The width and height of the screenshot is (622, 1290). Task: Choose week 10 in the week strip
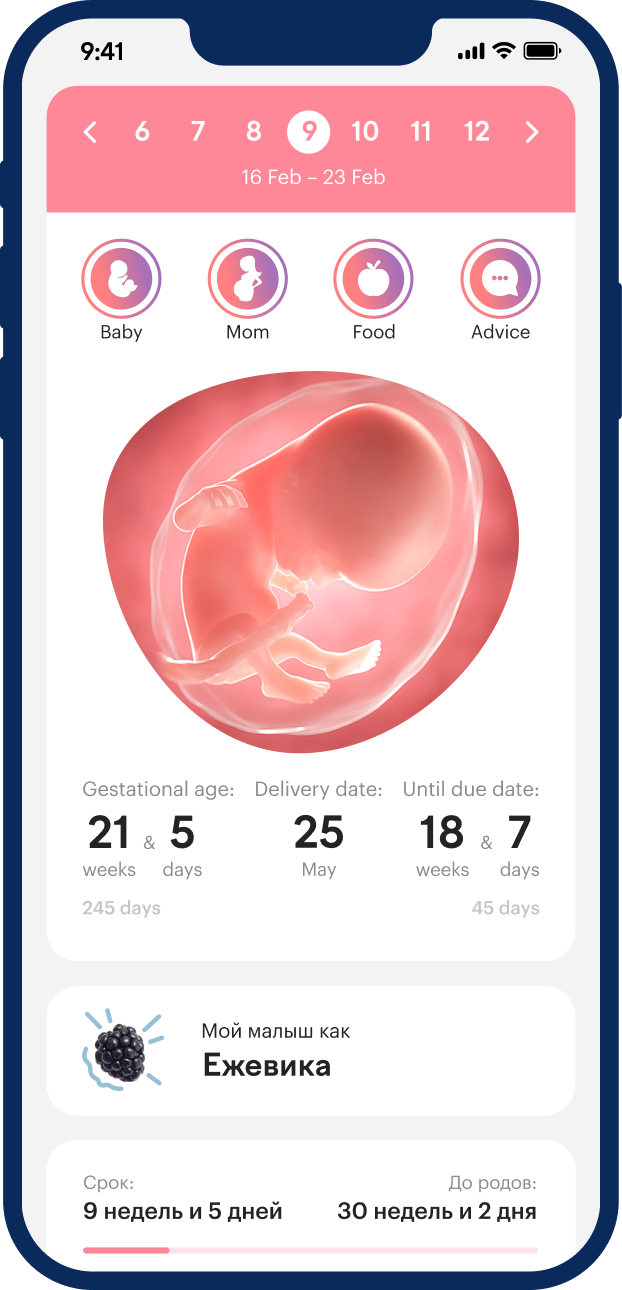(x=365, y=132)
